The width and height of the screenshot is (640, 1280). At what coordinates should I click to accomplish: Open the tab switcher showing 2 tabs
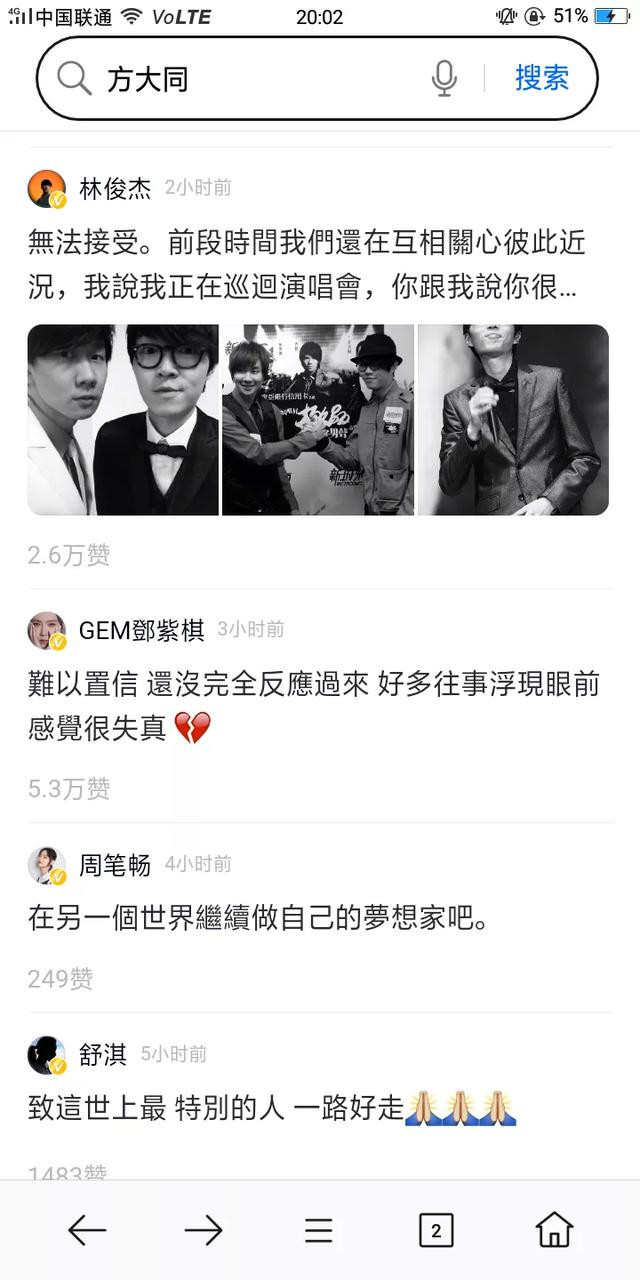click(x=436, y=1231)
